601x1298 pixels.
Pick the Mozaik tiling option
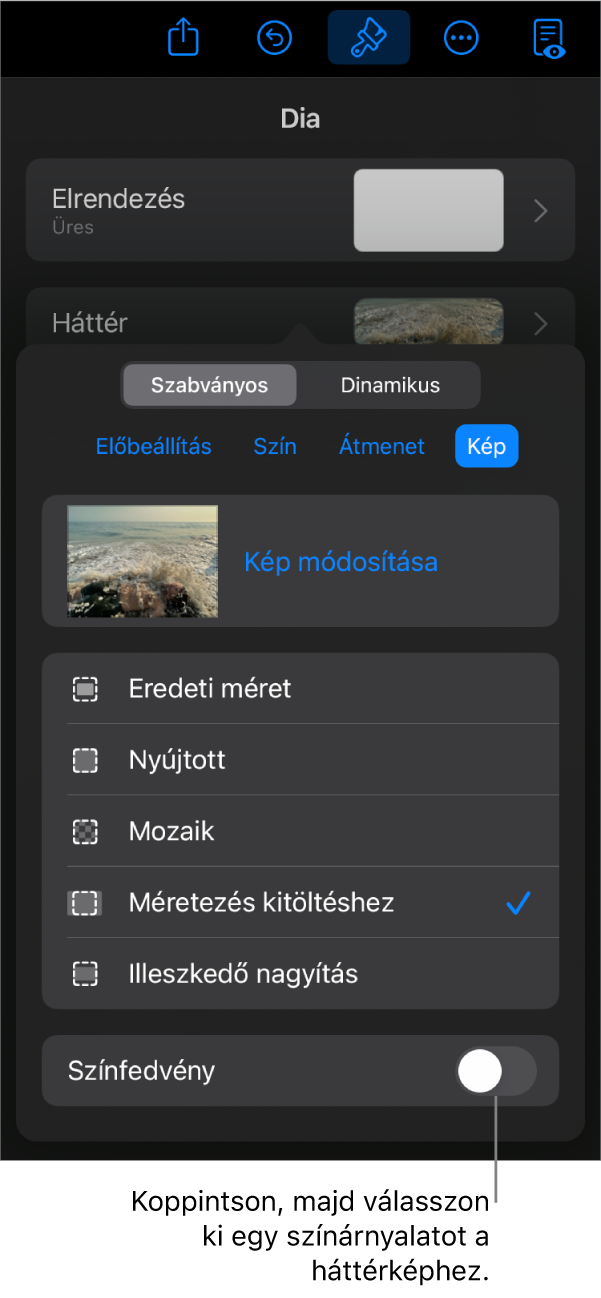point(300,831)
